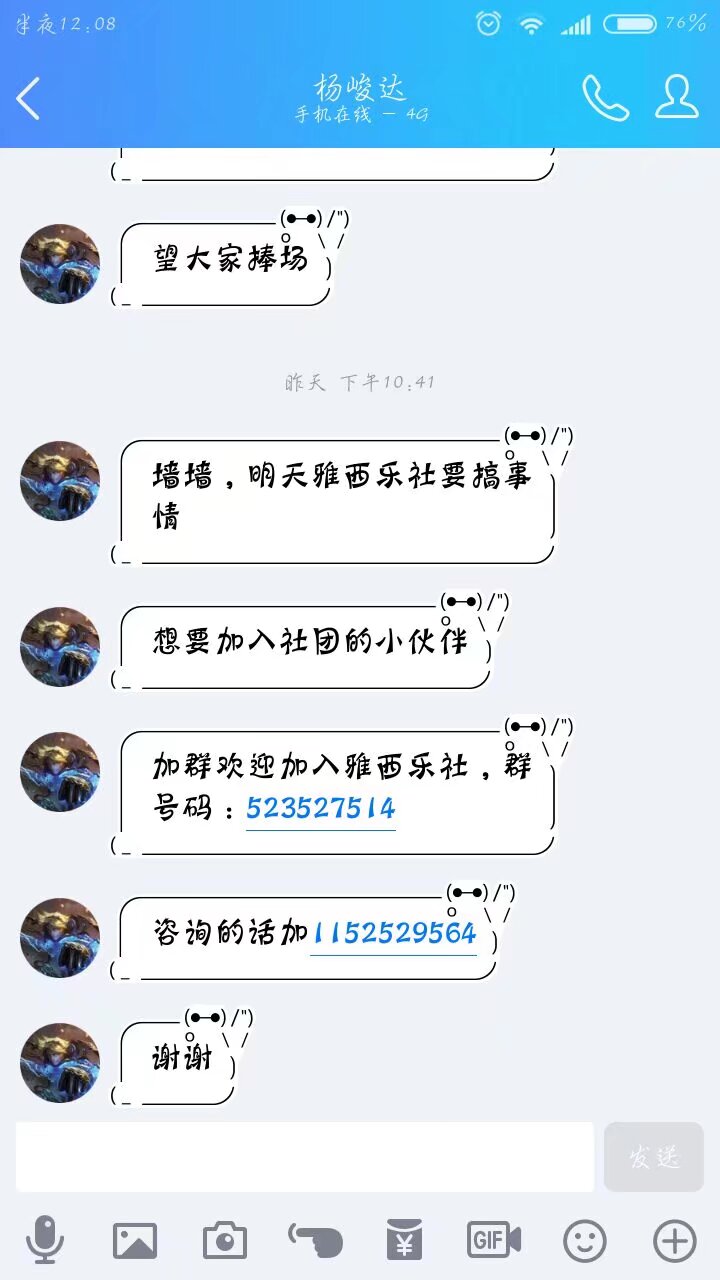Tap the 发送 send button
This screenshot has width=720, height=1280.
(654, 1157)
